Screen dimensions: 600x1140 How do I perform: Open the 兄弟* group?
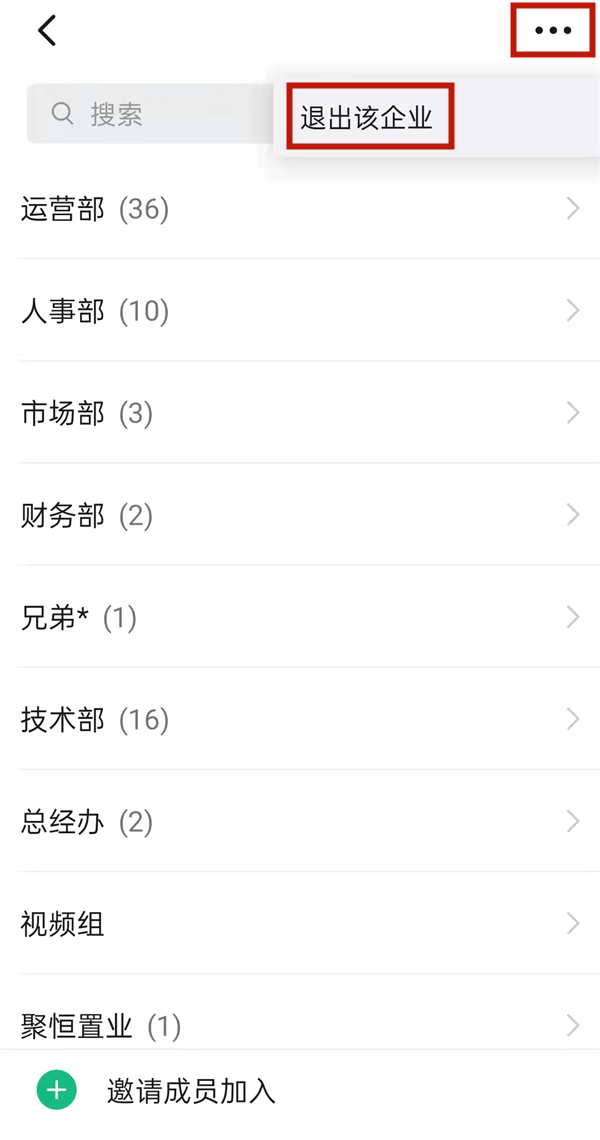coord(300,617)
